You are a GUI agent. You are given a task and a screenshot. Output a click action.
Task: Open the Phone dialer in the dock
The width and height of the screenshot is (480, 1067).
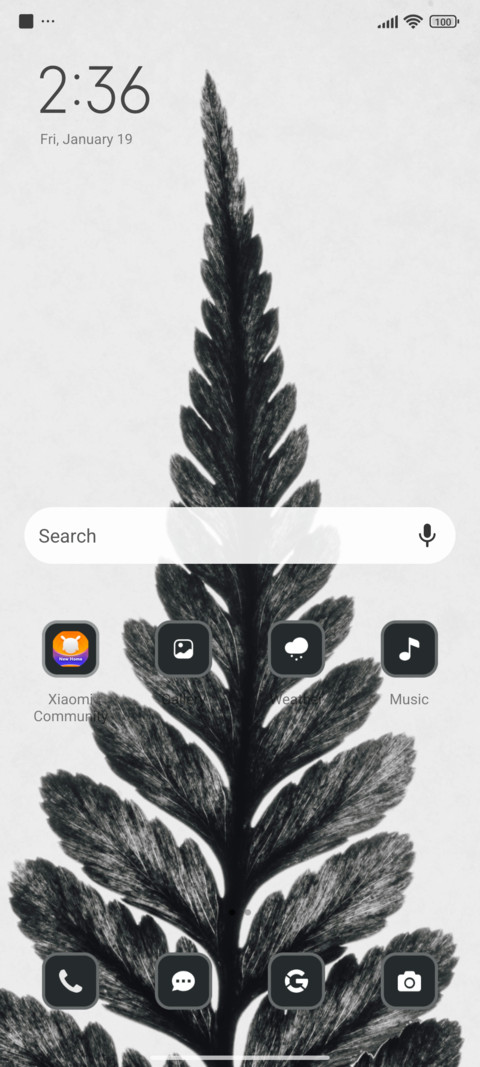click(71, 981)
